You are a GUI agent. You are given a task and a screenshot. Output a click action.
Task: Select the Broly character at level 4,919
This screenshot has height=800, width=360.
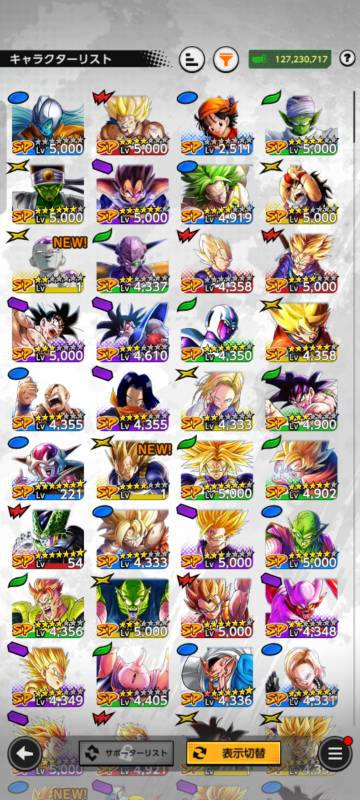pos(217,193)
